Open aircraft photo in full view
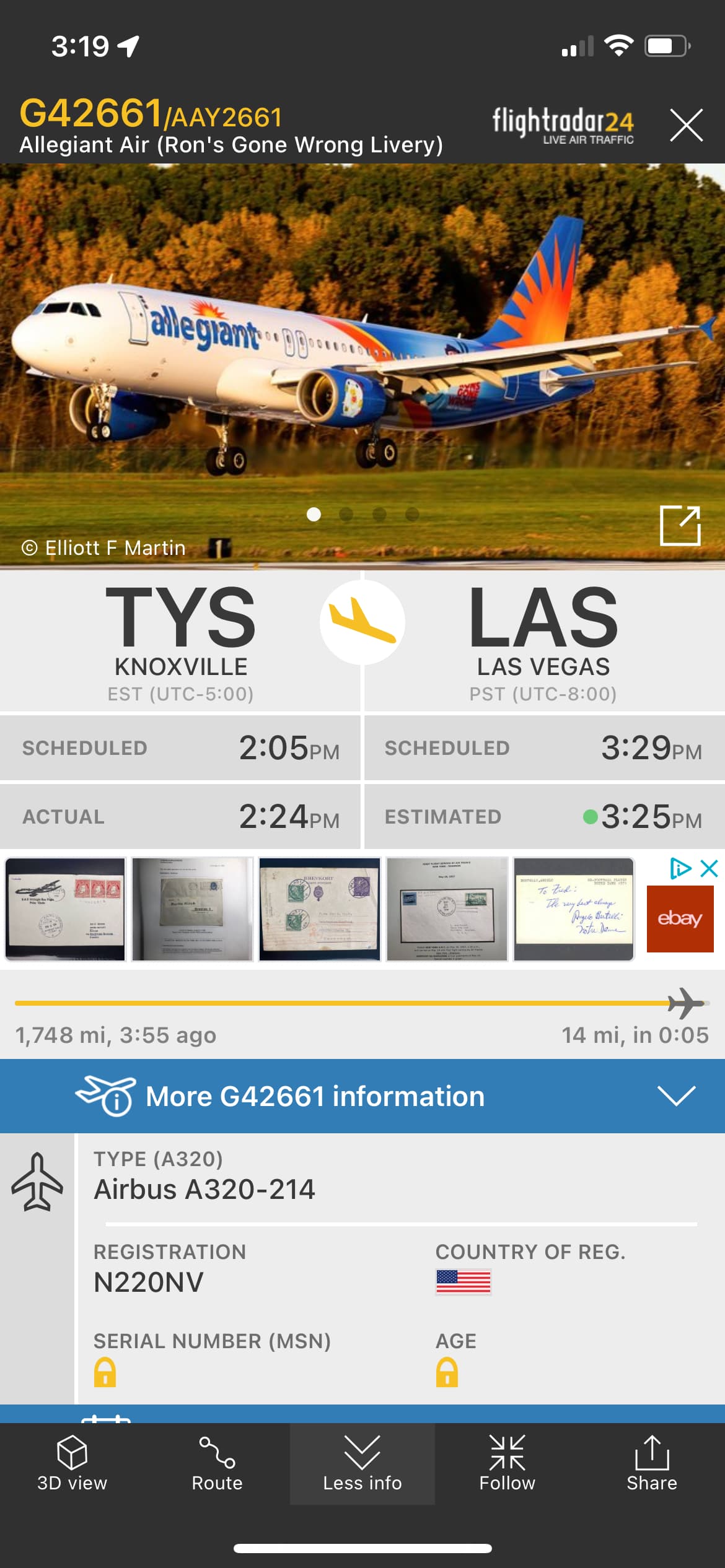 click(680, 526)
